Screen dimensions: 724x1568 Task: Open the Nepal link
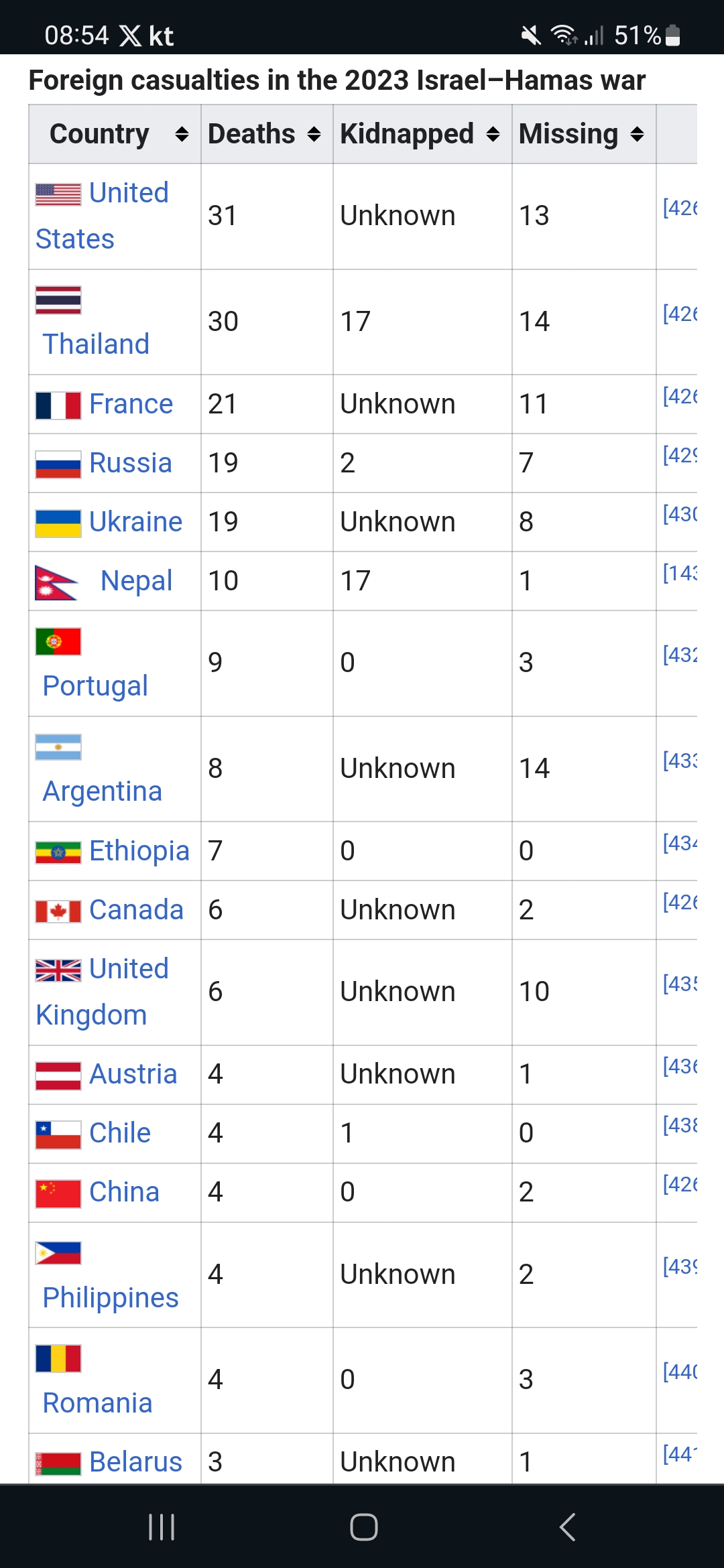137,581
